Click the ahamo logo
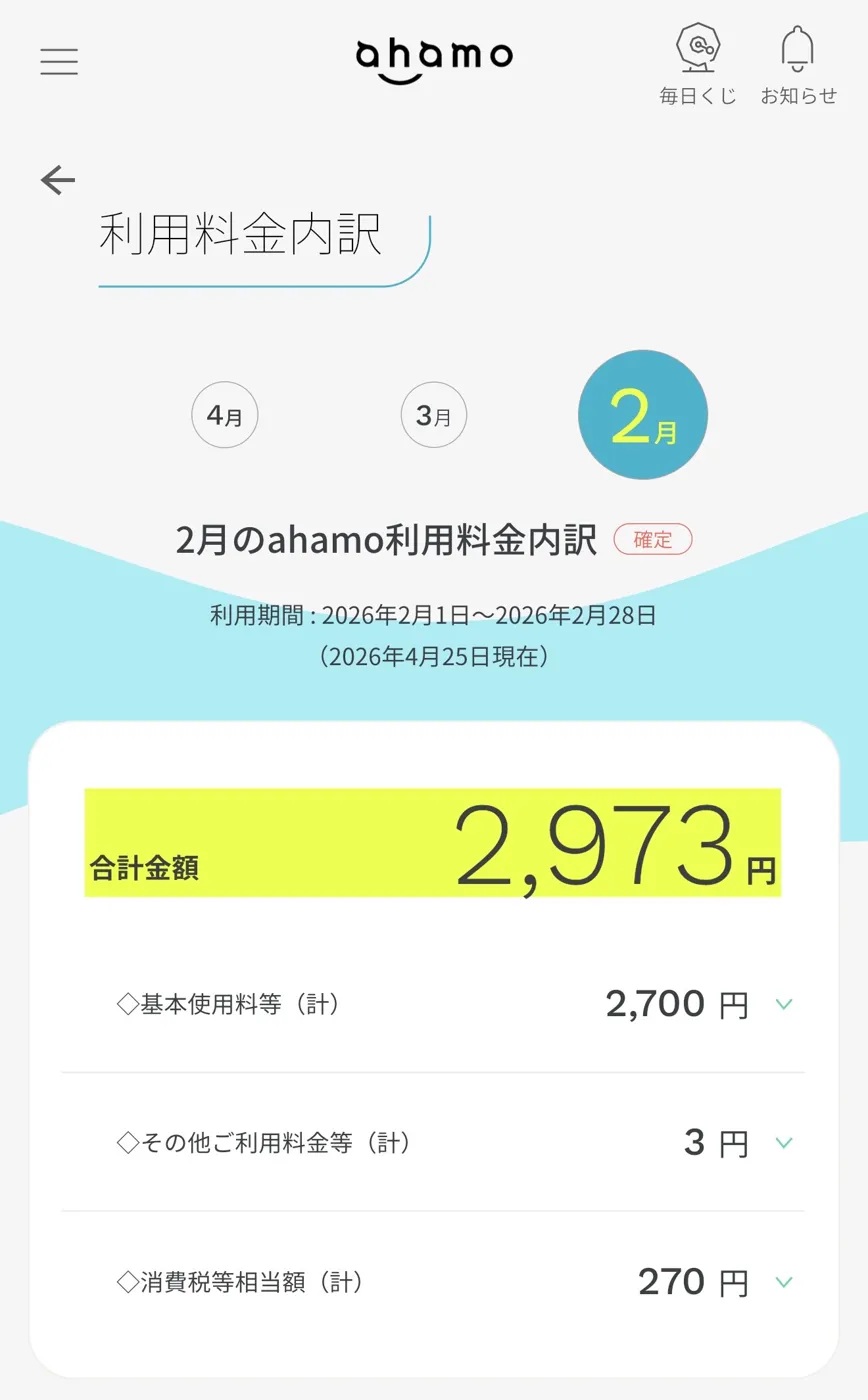 click(x=434, y=55)
